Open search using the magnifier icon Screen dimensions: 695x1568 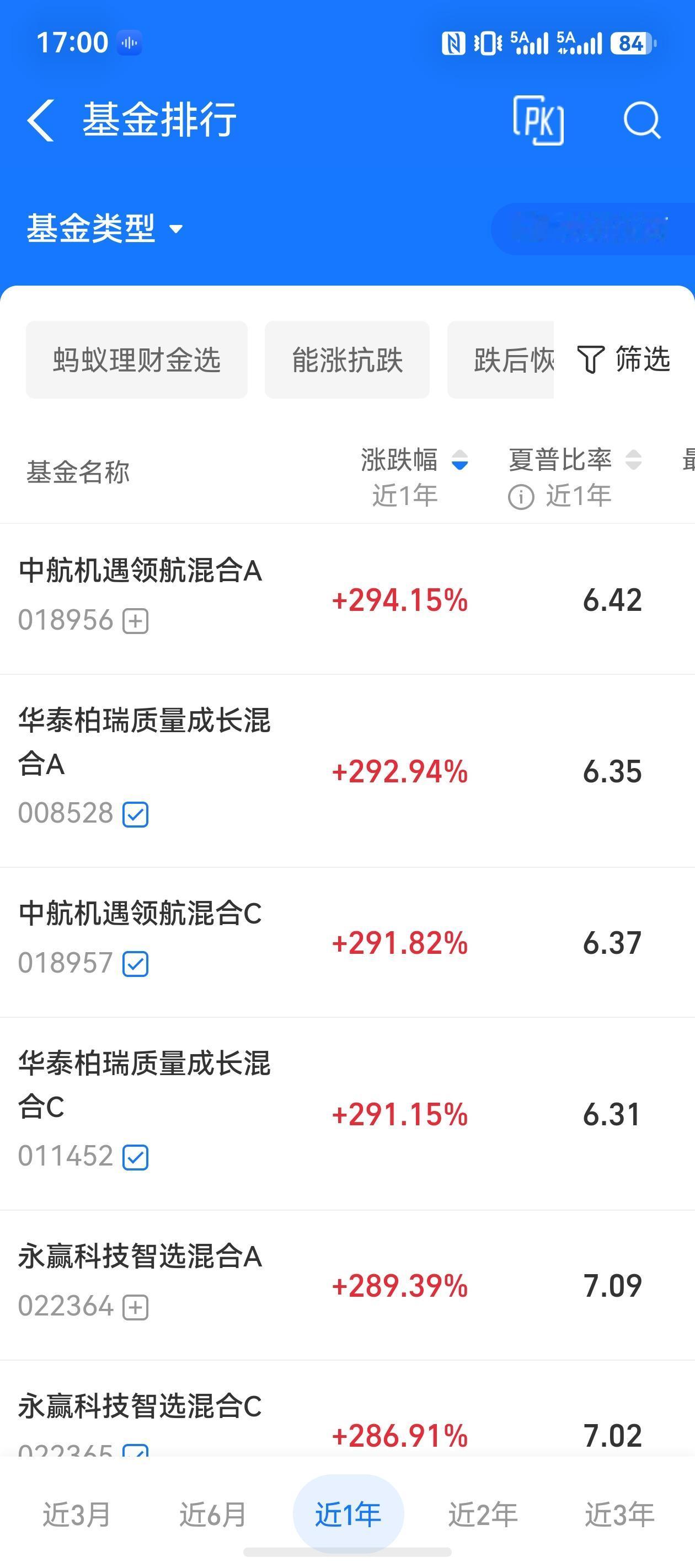[642, 120]
